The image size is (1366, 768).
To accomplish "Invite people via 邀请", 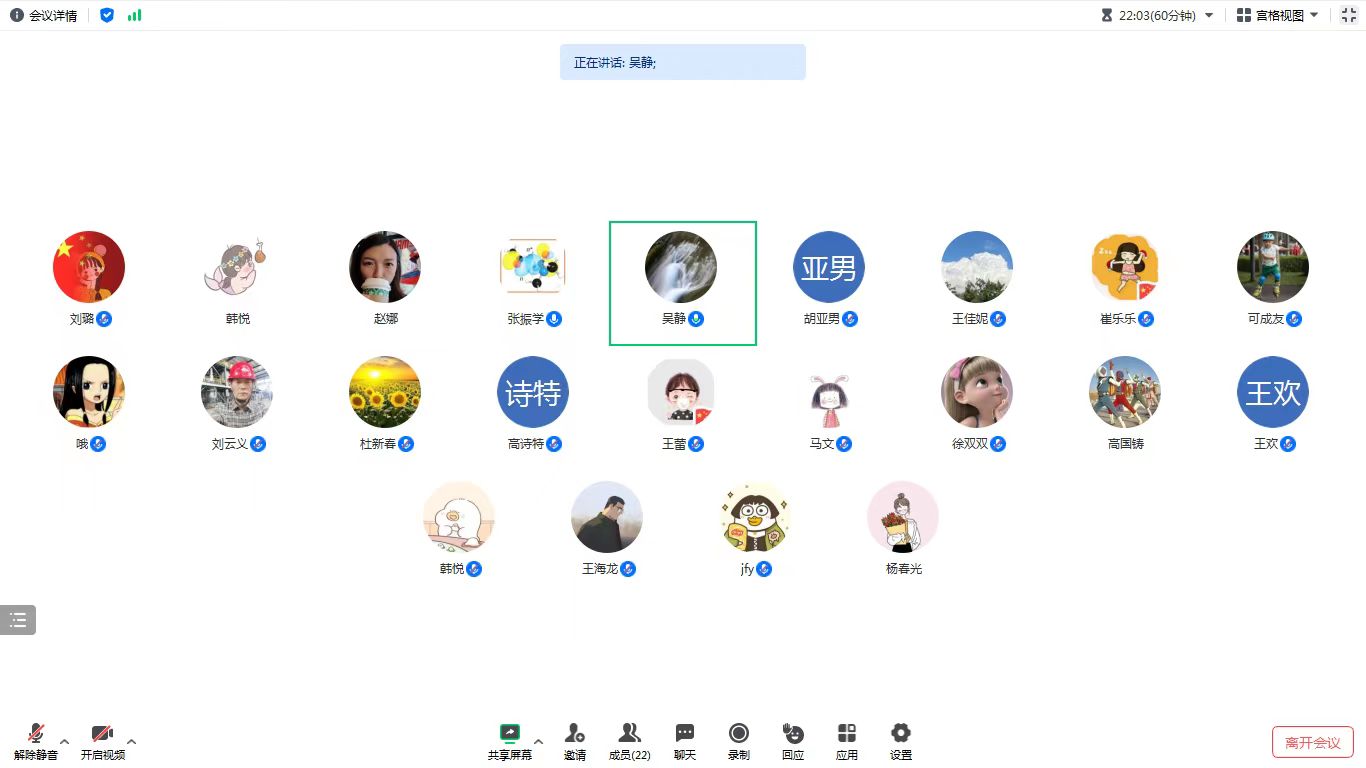I will point(575,741).
